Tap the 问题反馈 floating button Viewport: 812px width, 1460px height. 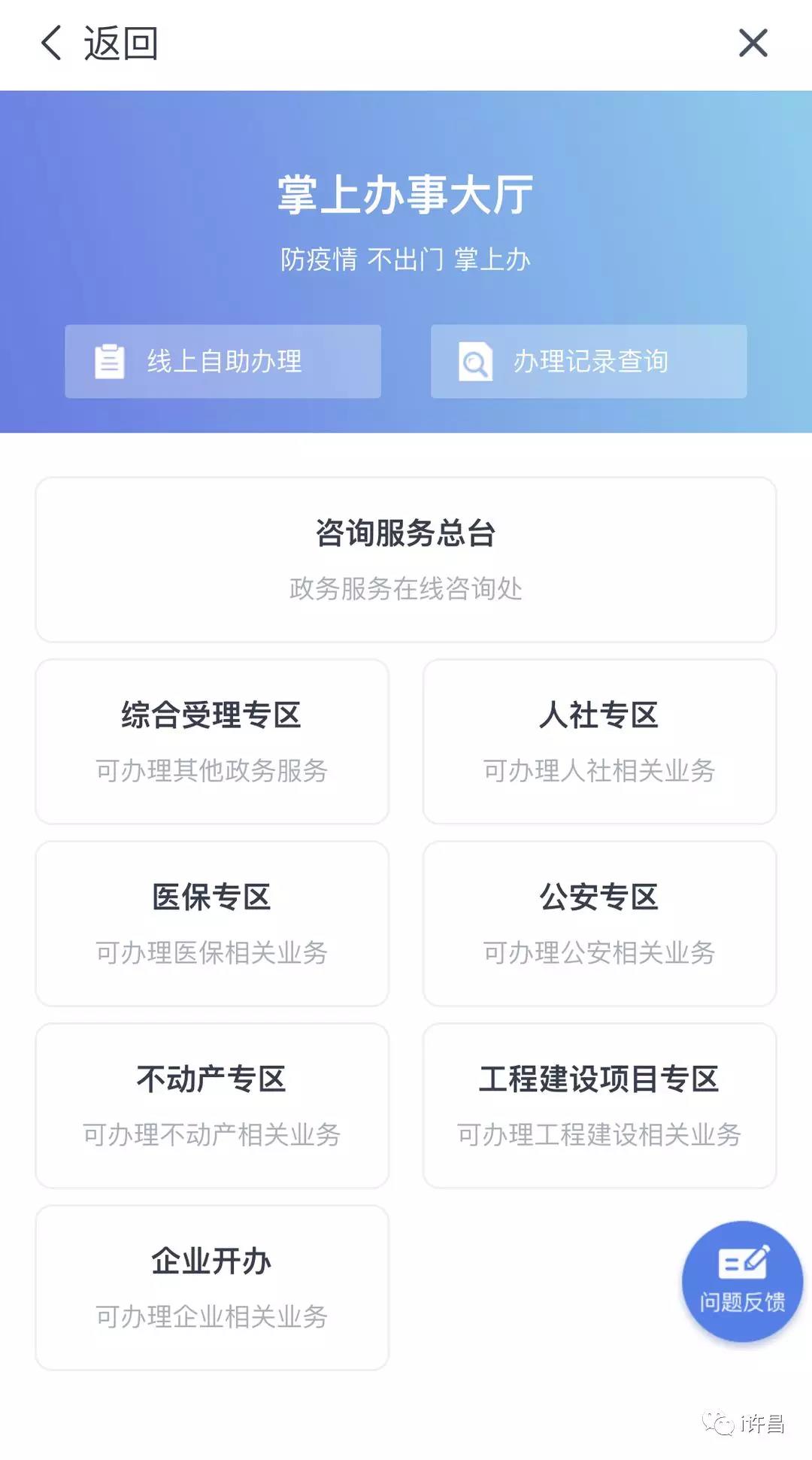[x=742, y=1281]
